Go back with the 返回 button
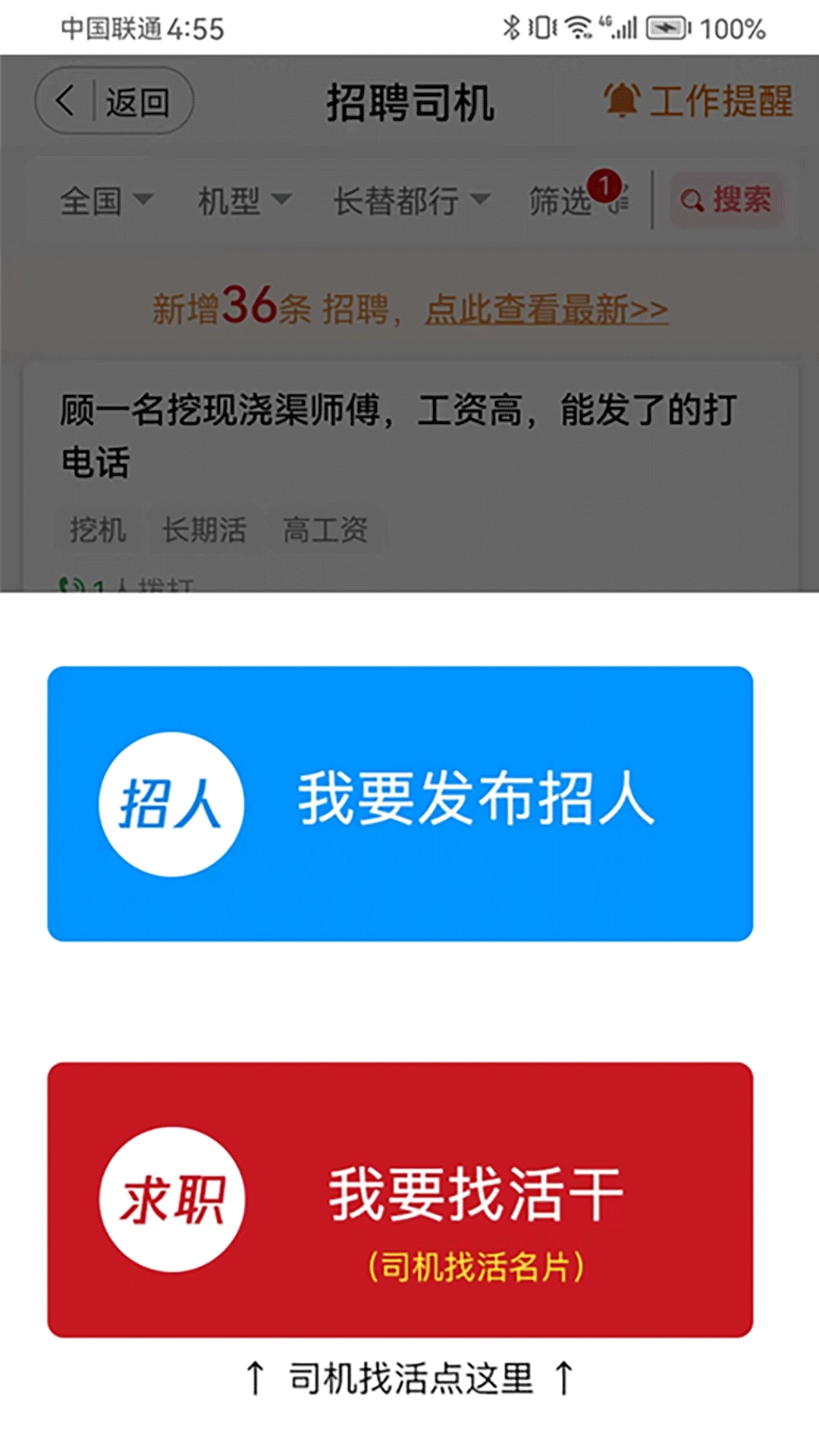 point(115,101)
